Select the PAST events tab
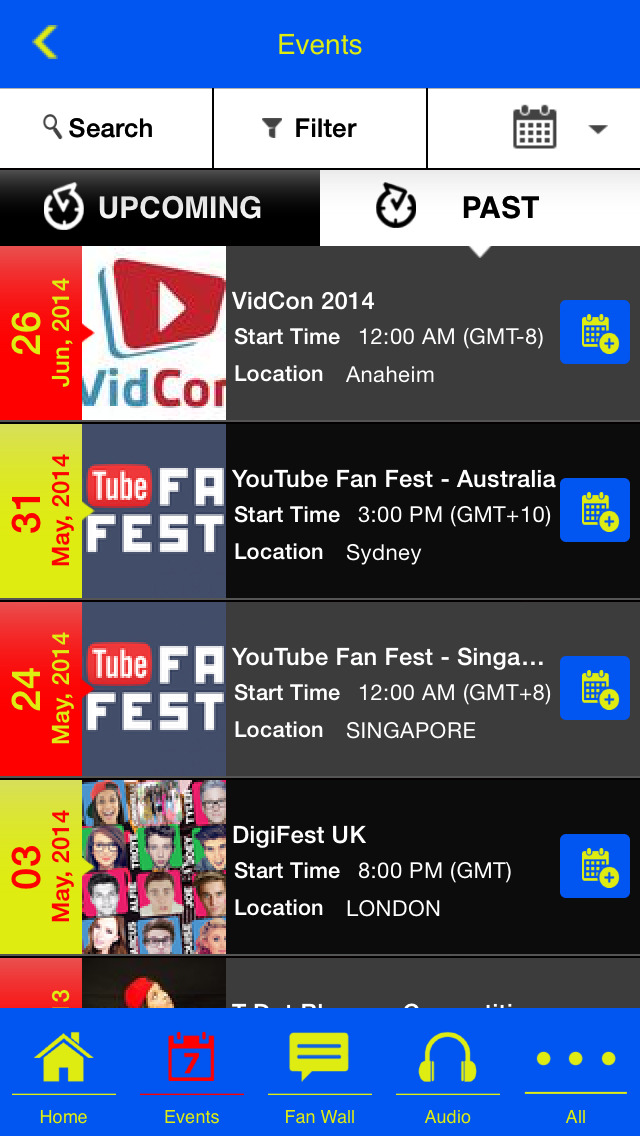The image size is (640, 1136). (479, 207)
